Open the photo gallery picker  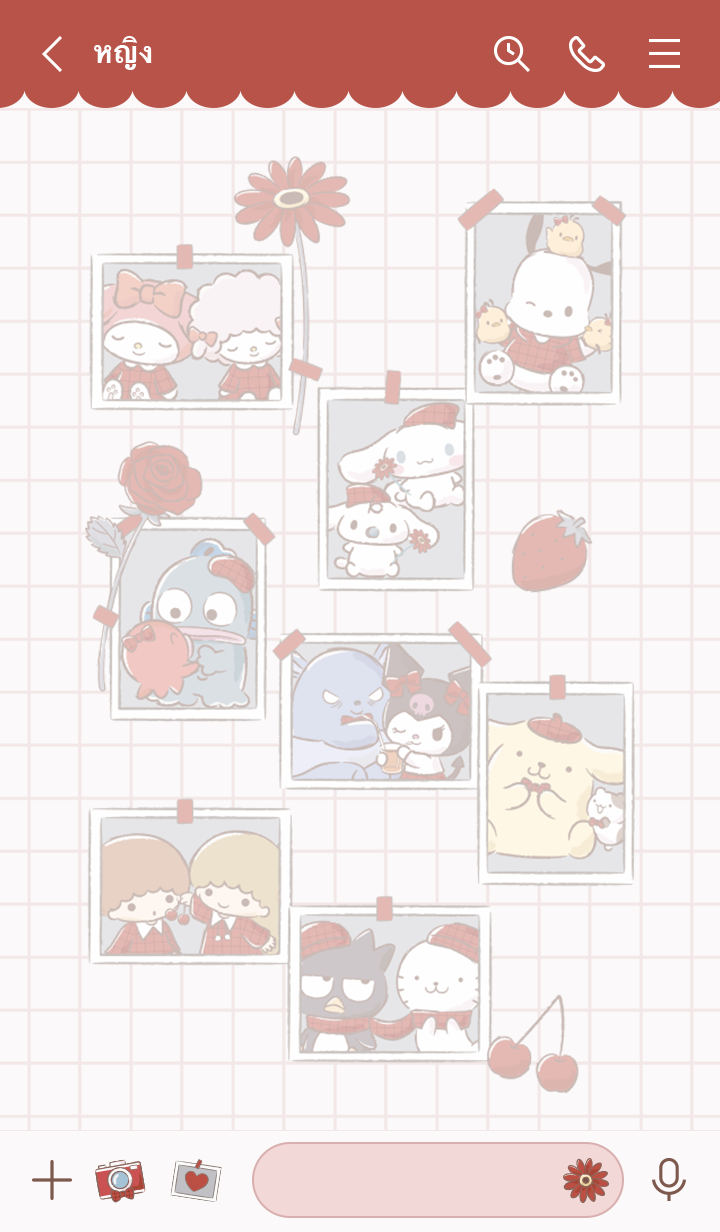pyautogui.click(x=196, y=1180)
